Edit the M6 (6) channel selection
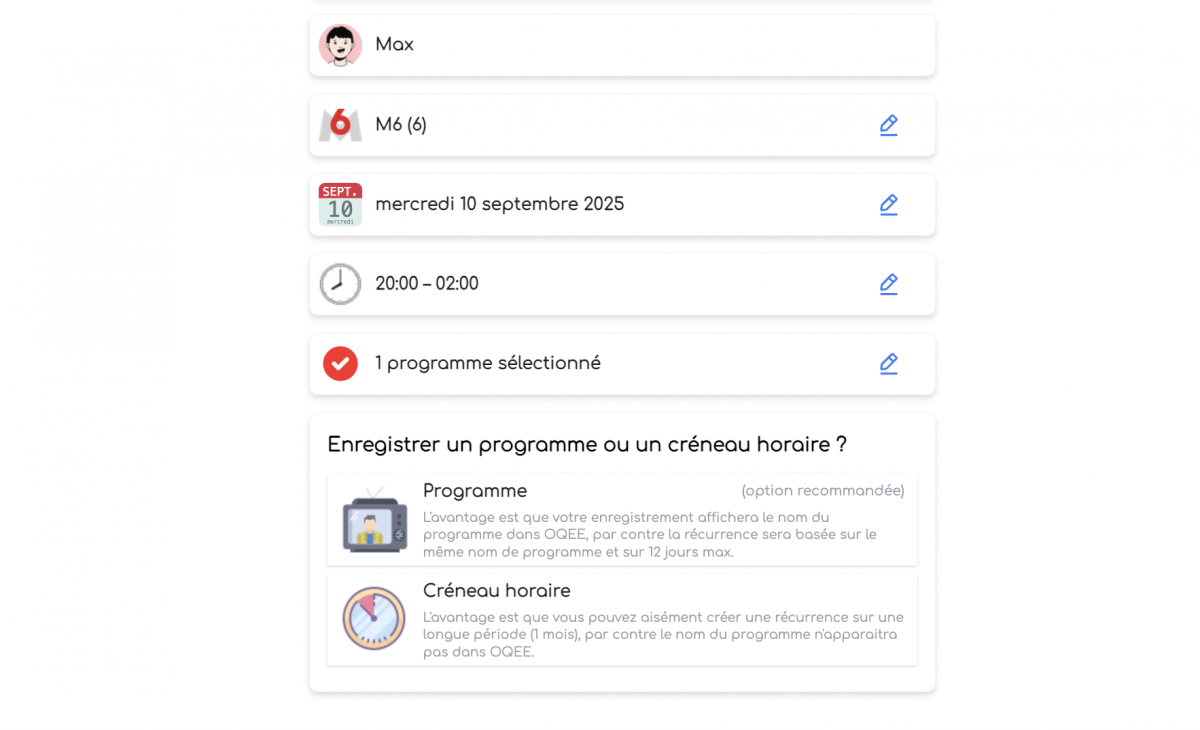 pyautogui.click(x=888, y=125)
